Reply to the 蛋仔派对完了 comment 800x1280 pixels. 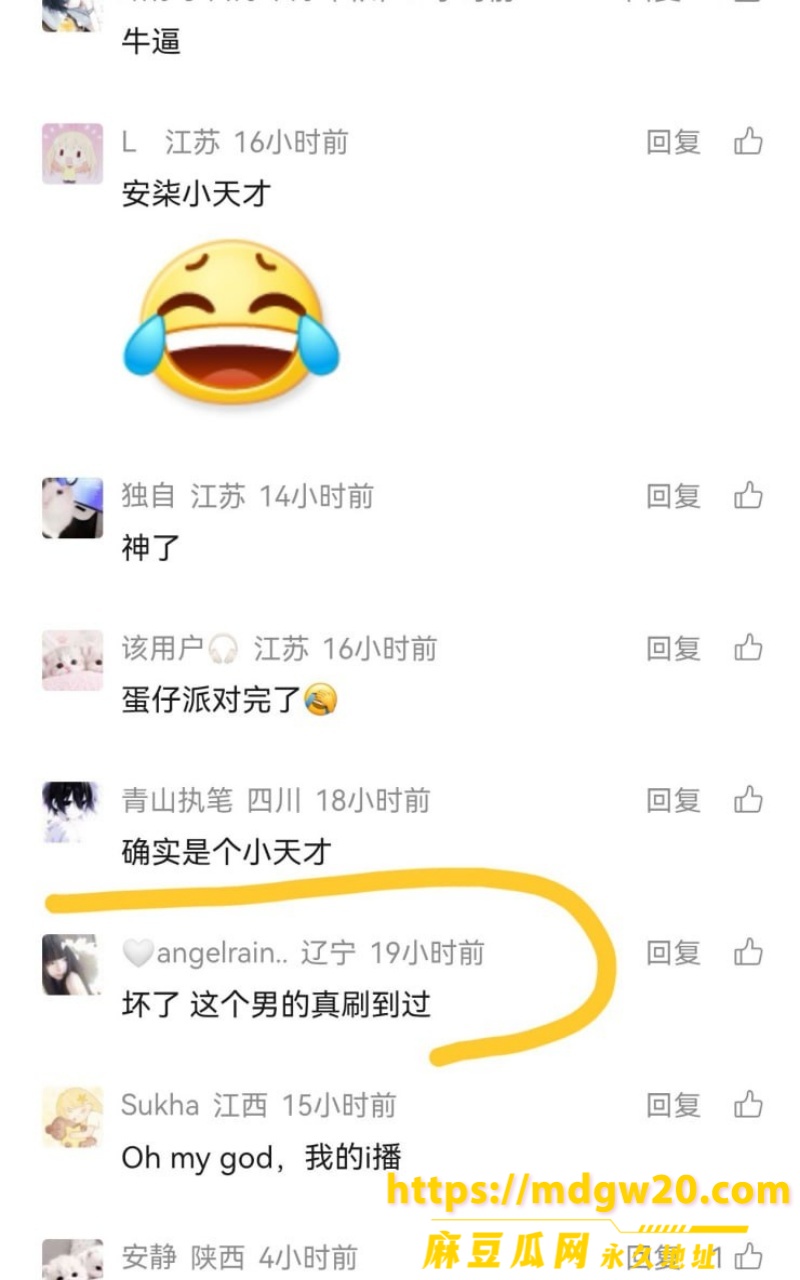[673, 649]
